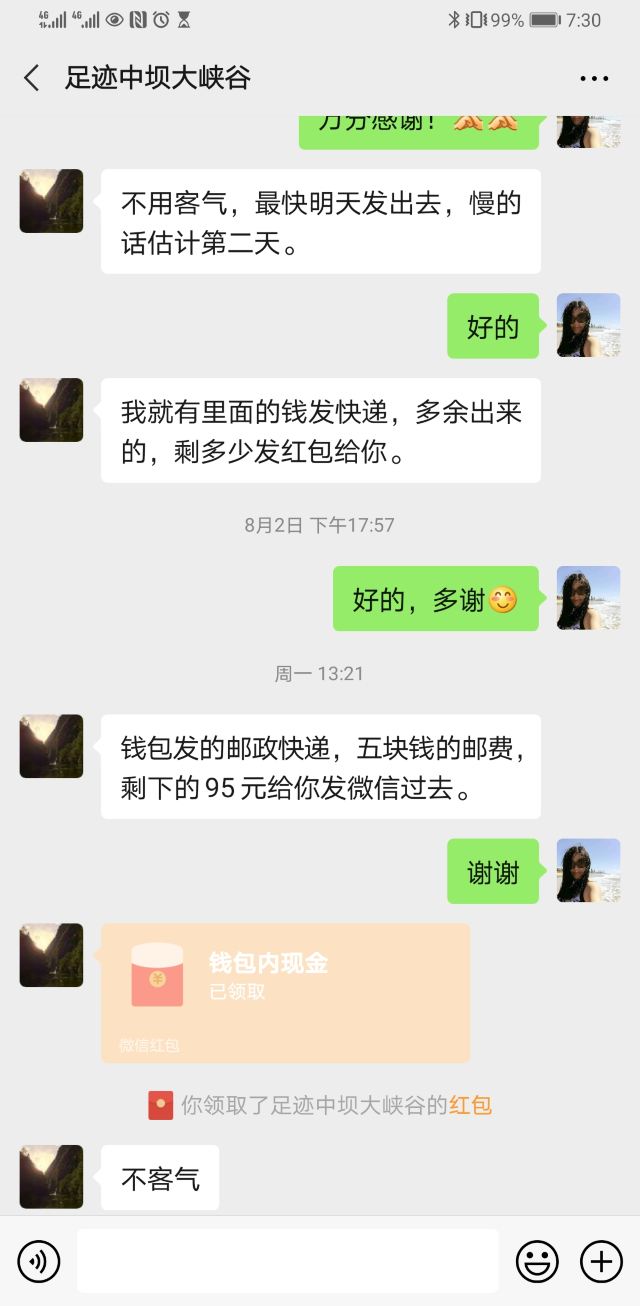Tap the orange 红包 link
Image resolution: width=640 pixels, height=1306 pixels.
click(470, 1105)
